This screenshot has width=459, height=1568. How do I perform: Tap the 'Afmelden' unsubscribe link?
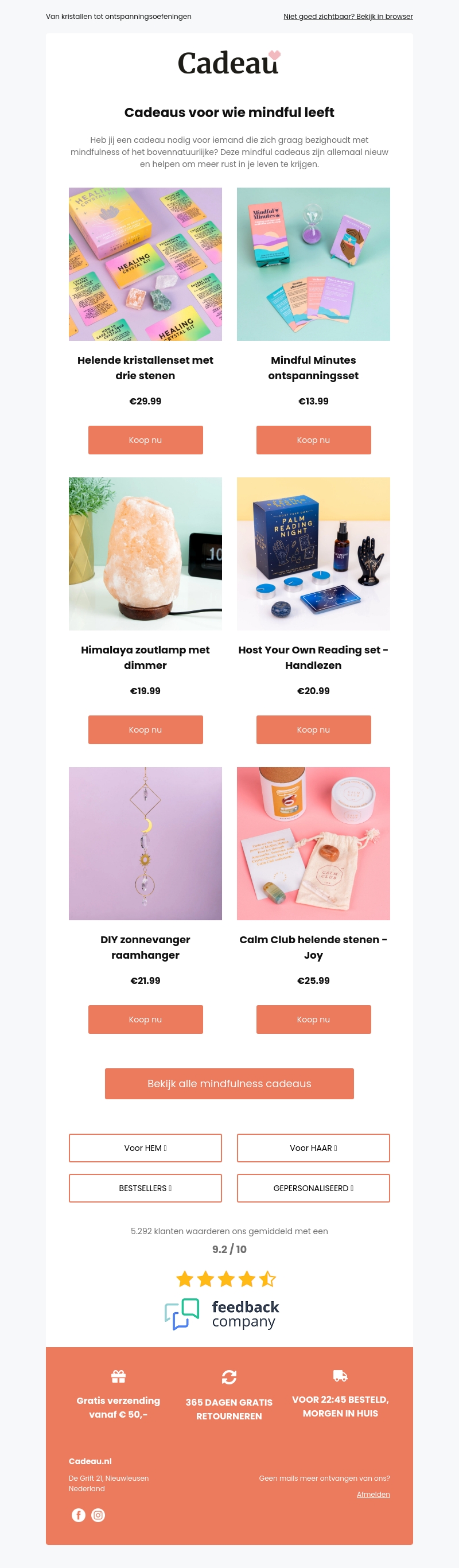372,1495
